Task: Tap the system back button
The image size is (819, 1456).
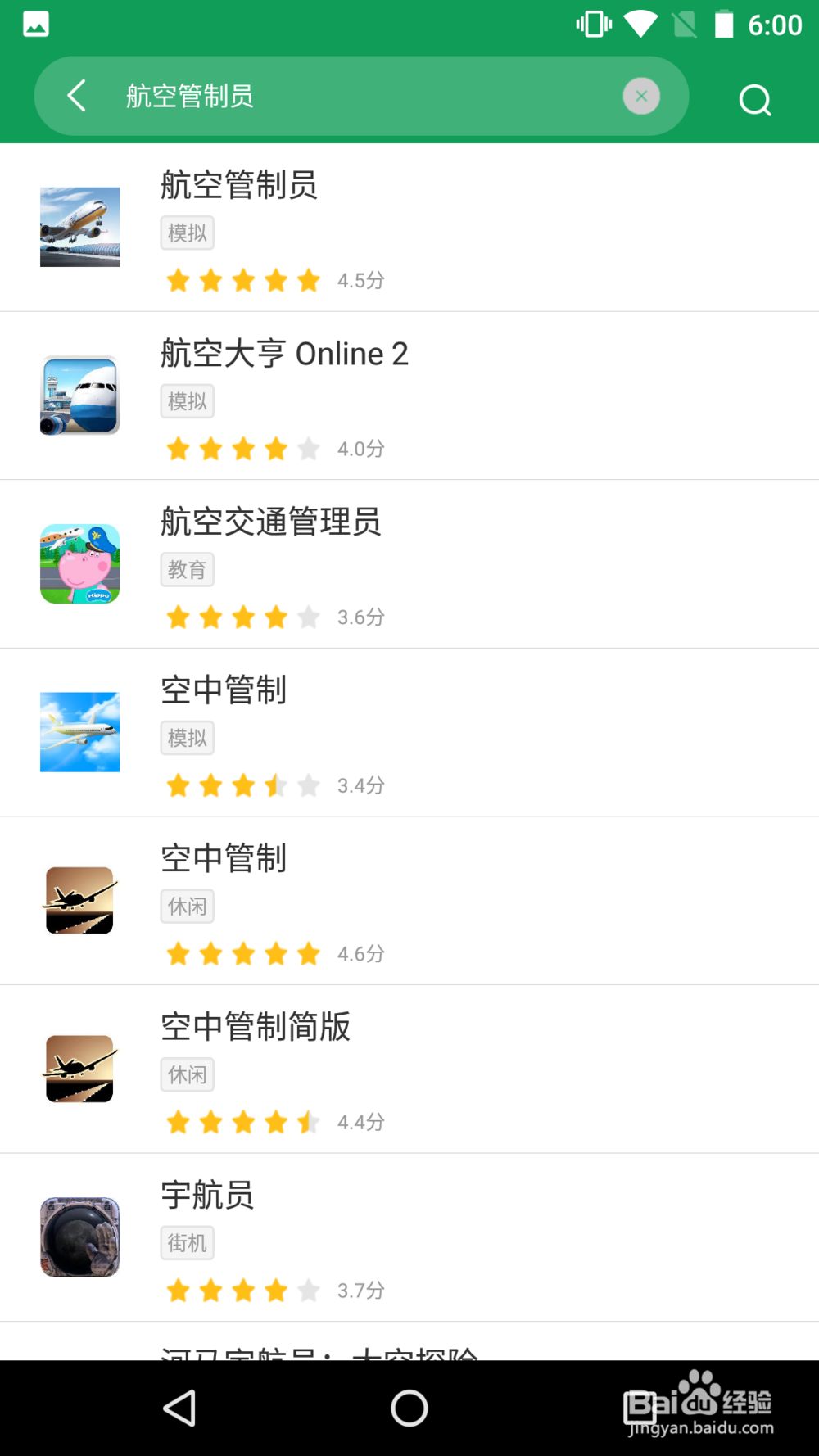Action: click(x=180, y=1409)
